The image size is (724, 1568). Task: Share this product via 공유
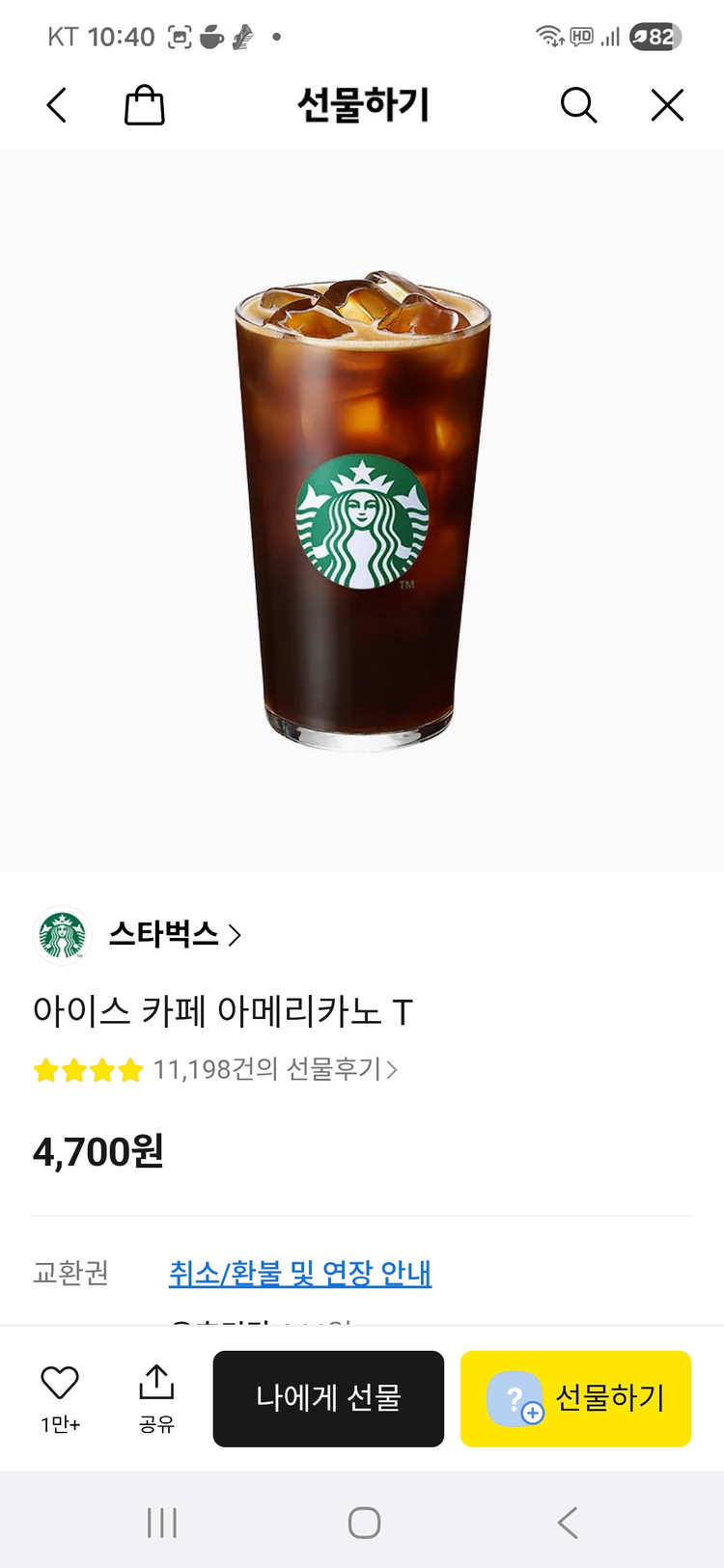pyautogui.click(x=156, y=1395)
